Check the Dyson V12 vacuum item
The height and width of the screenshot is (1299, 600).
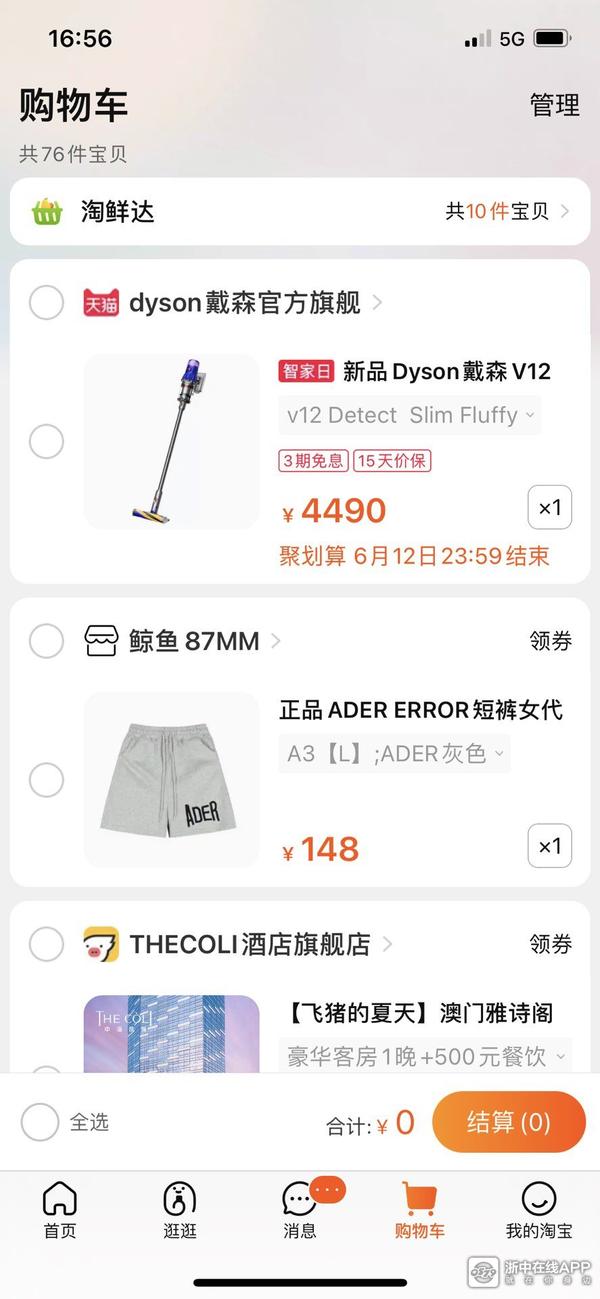(x=46, y=441)
